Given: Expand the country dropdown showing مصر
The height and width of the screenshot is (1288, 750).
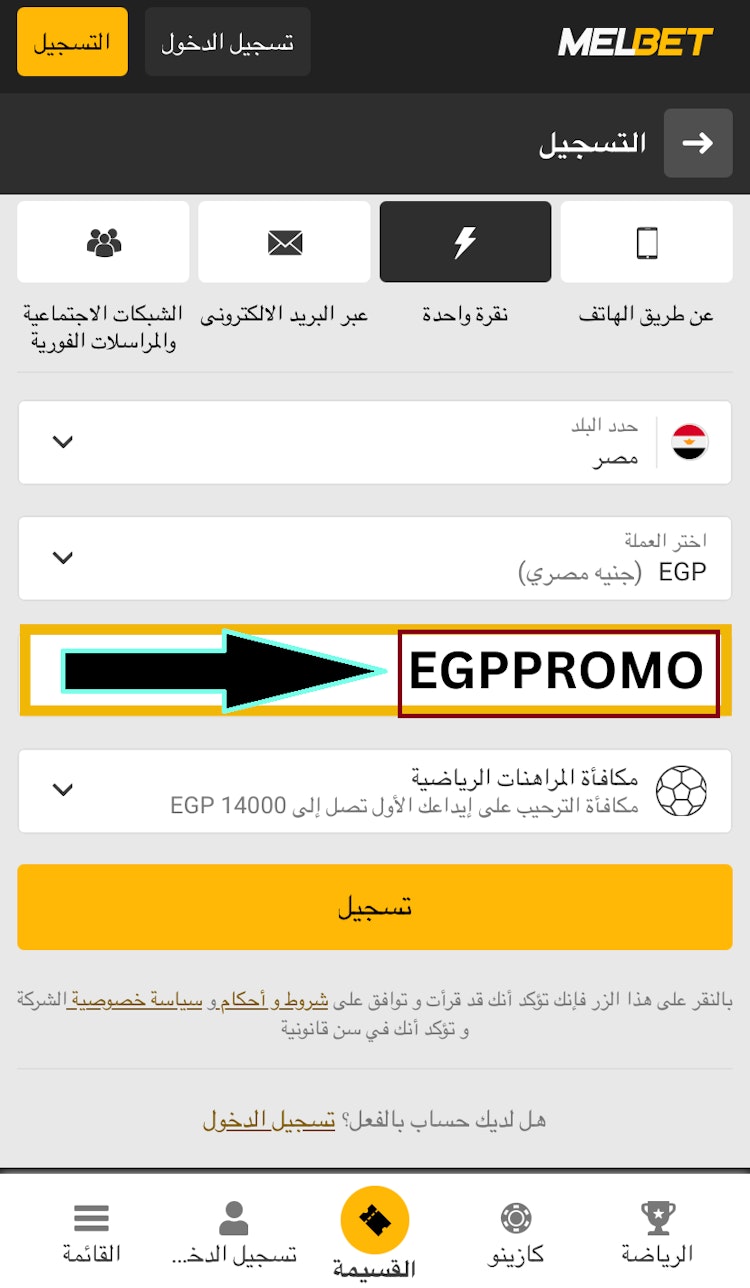Looking at the screenshot, I should click(x=375, y=442).
